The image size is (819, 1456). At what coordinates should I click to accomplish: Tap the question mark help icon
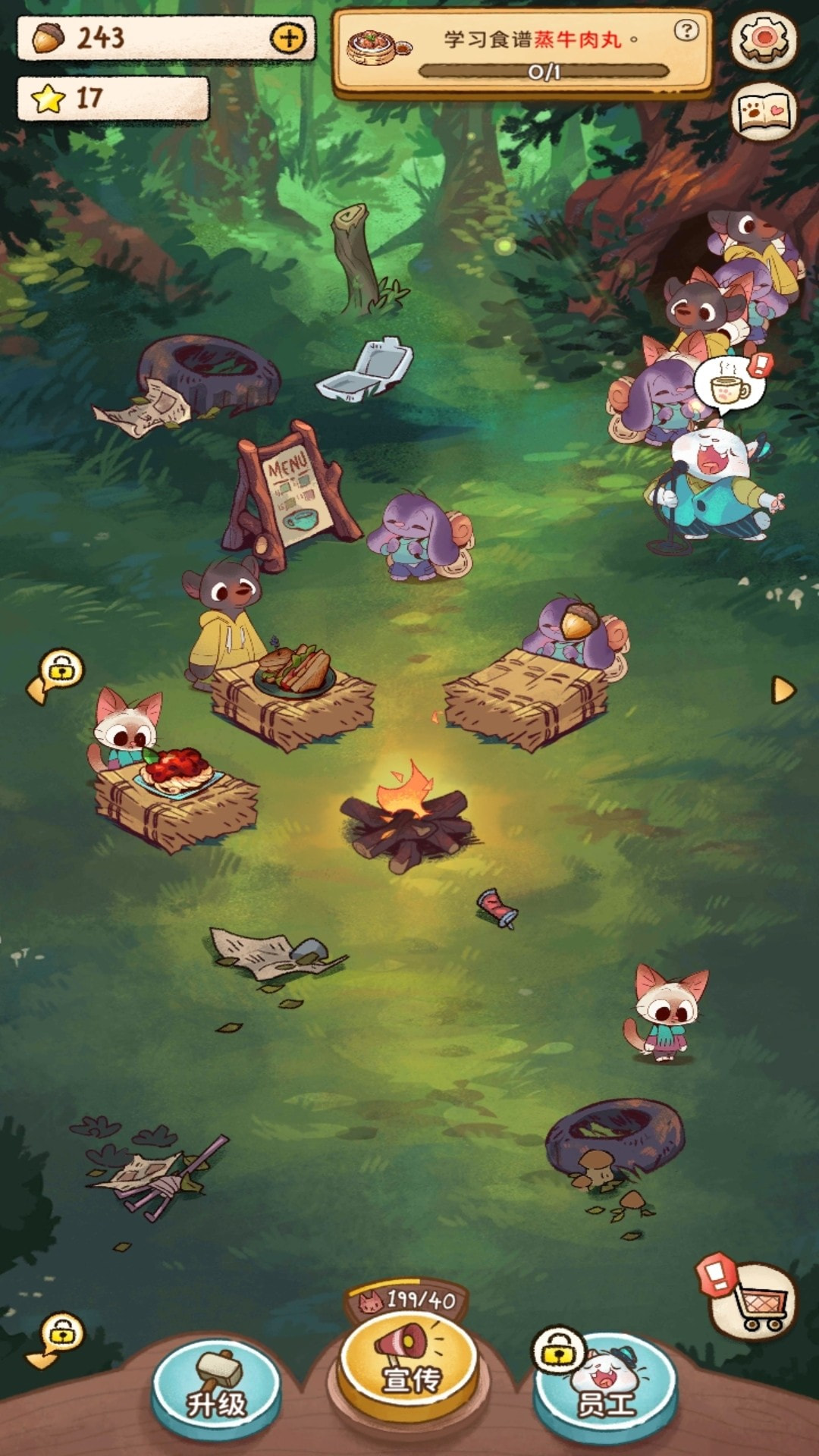click(686, 30)
